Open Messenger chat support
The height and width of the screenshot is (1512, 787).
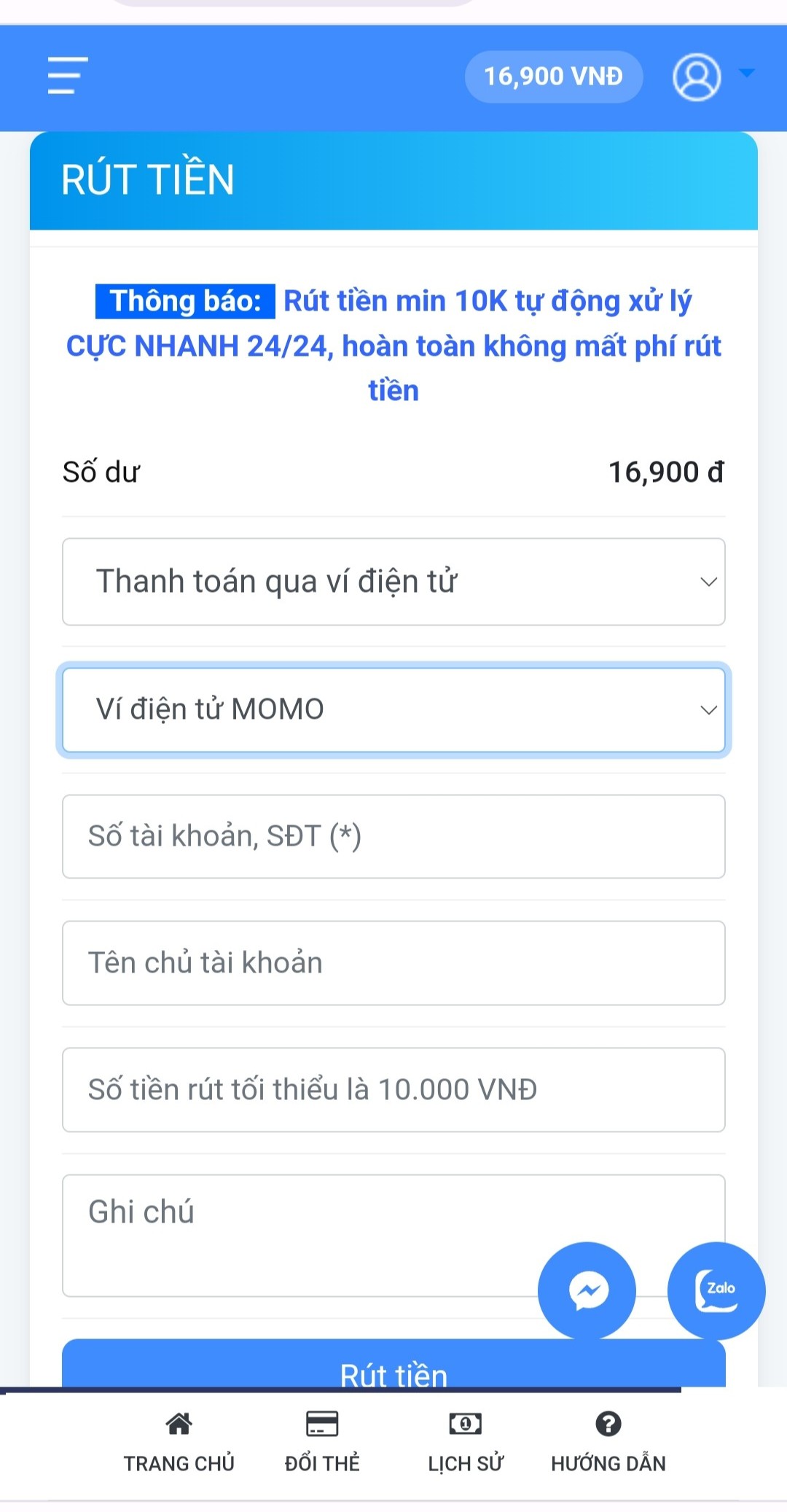point(587,1290)
